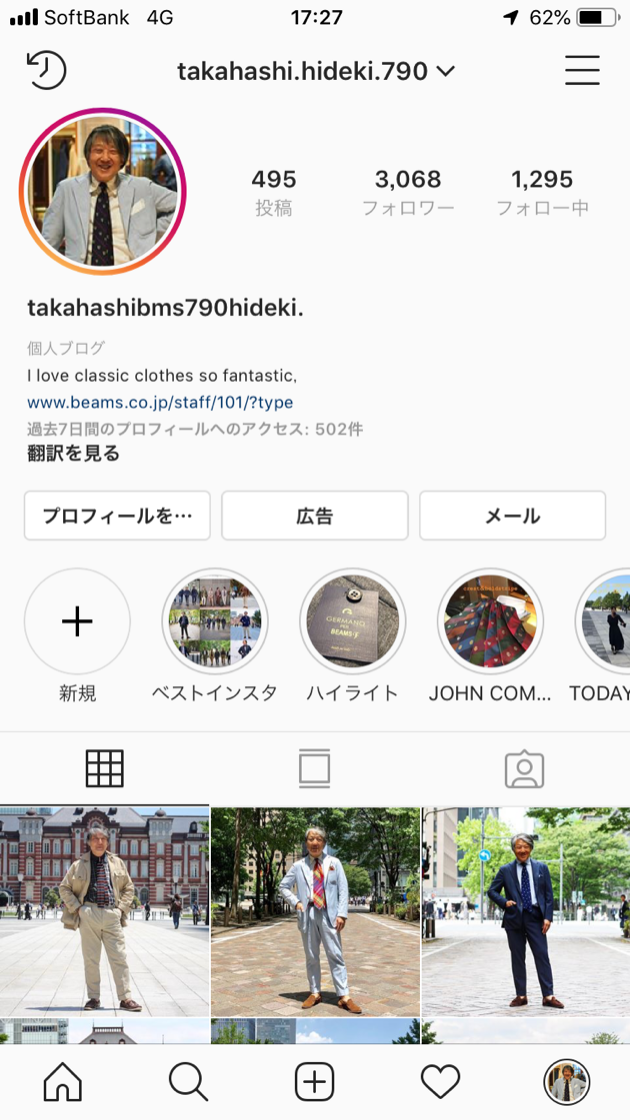Open the 広告 promotions button
Screen dimensions: 630x1120
[x=314, y=516]
